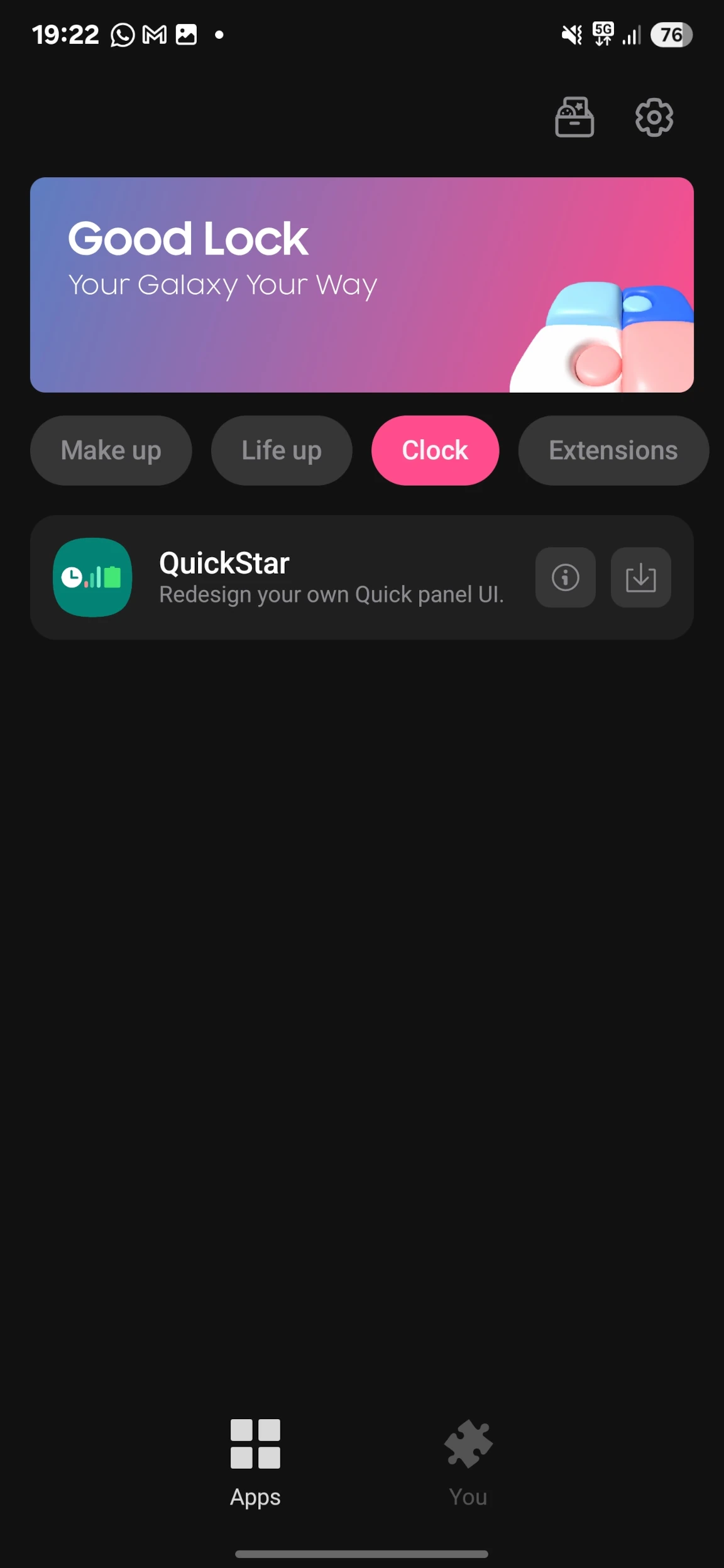Select the Make up category chip
The image size is (724, 1568).
111,450
